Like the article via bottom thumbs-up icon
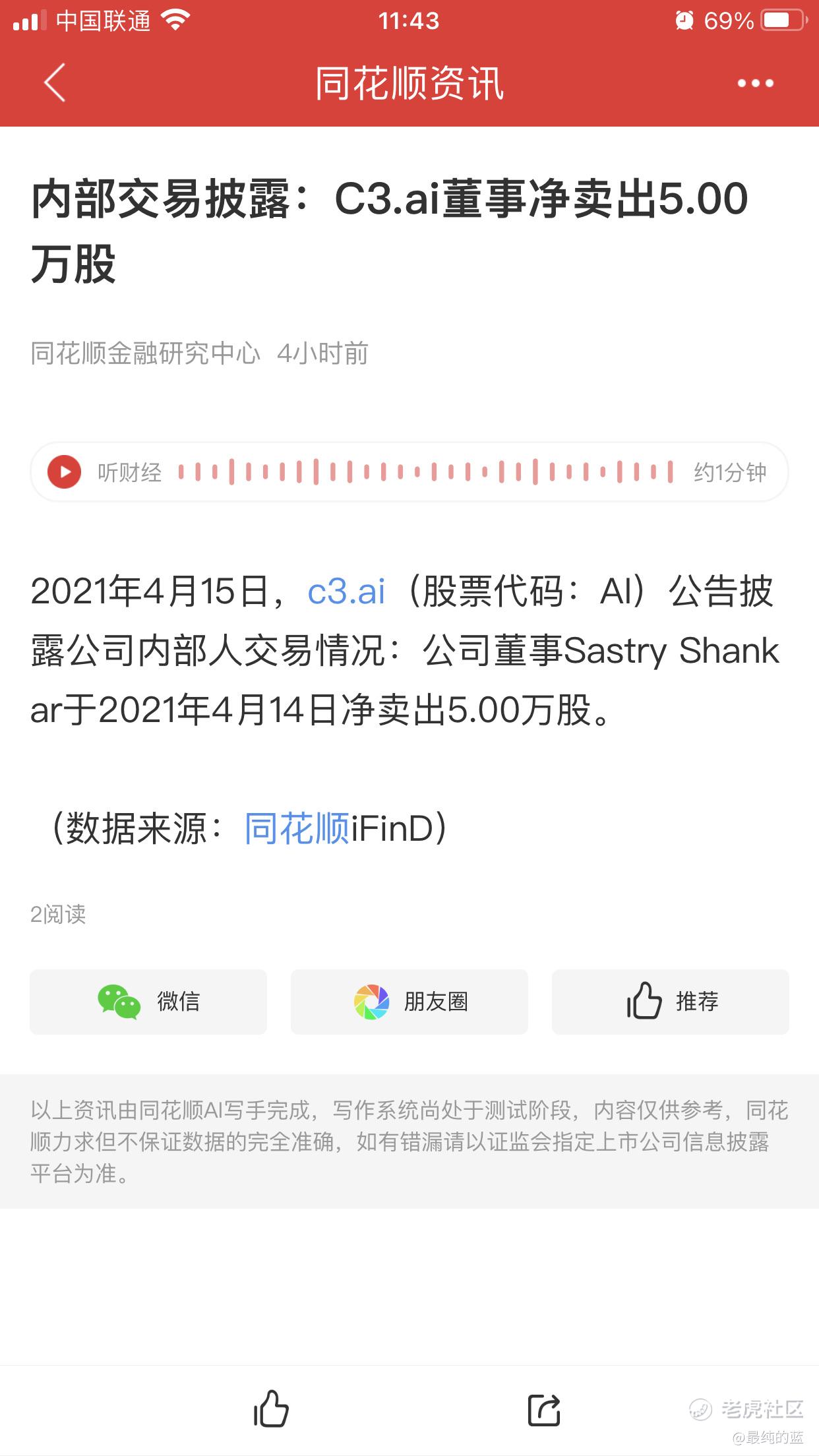Image resolution: width=819 pixels, height=1456 pixels. [x=271, y=1409]
